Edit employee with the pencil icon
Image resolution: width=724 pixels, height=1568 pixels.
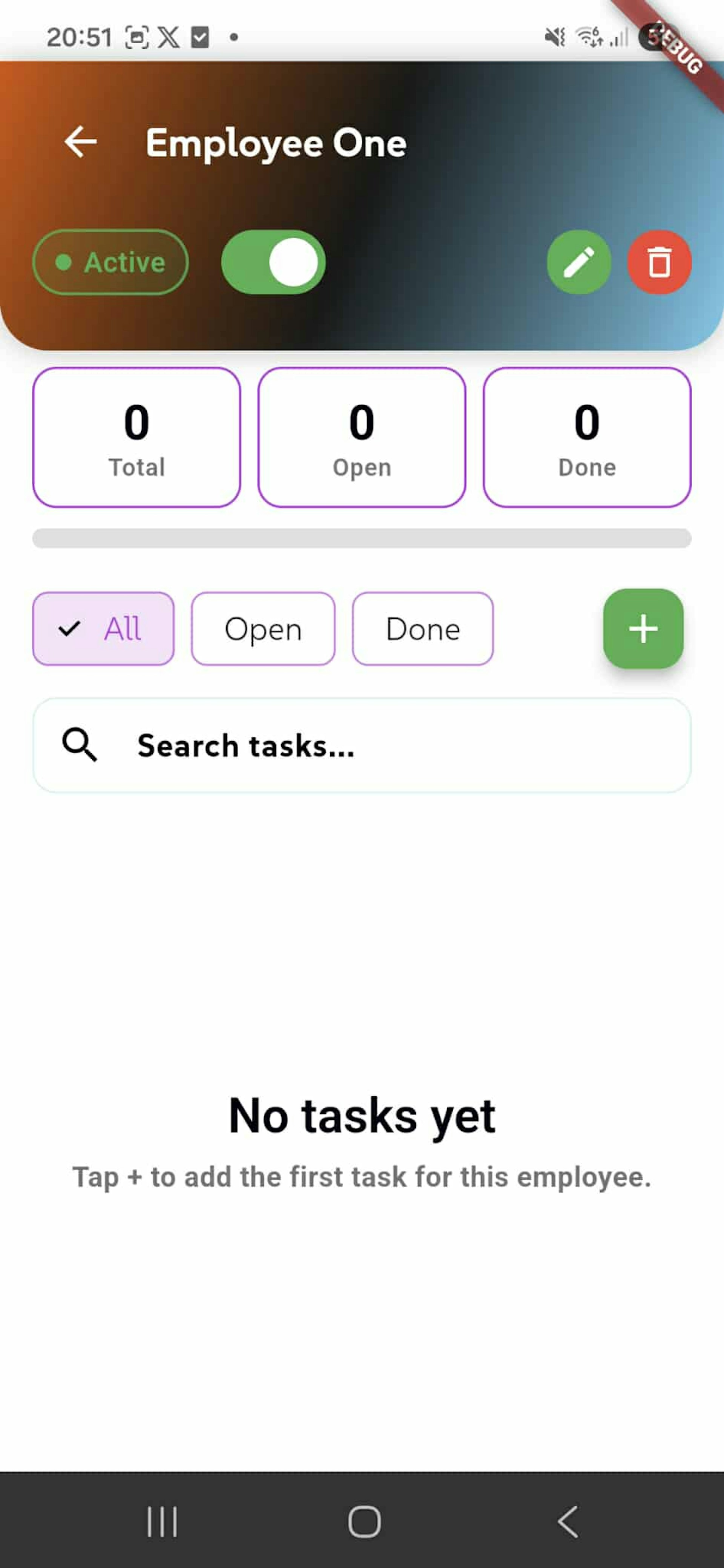coord(578,262)
